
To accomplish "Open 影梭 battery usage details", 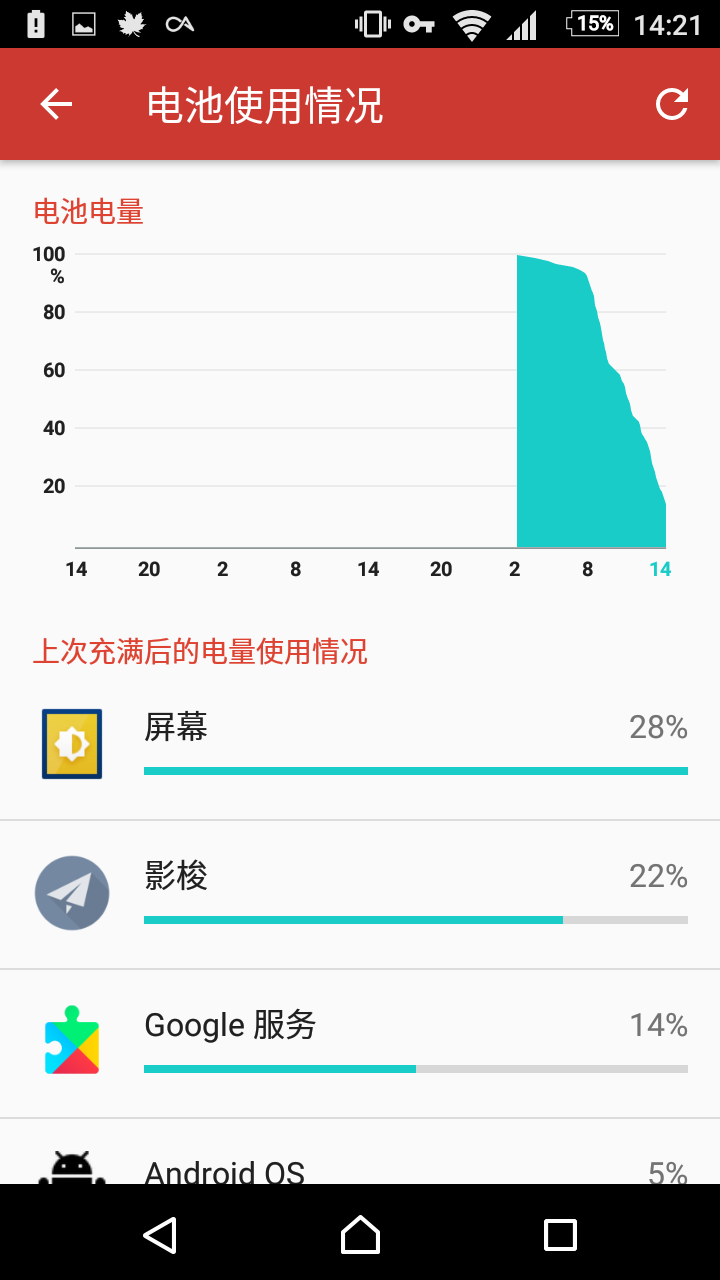I will pos(360,895).
